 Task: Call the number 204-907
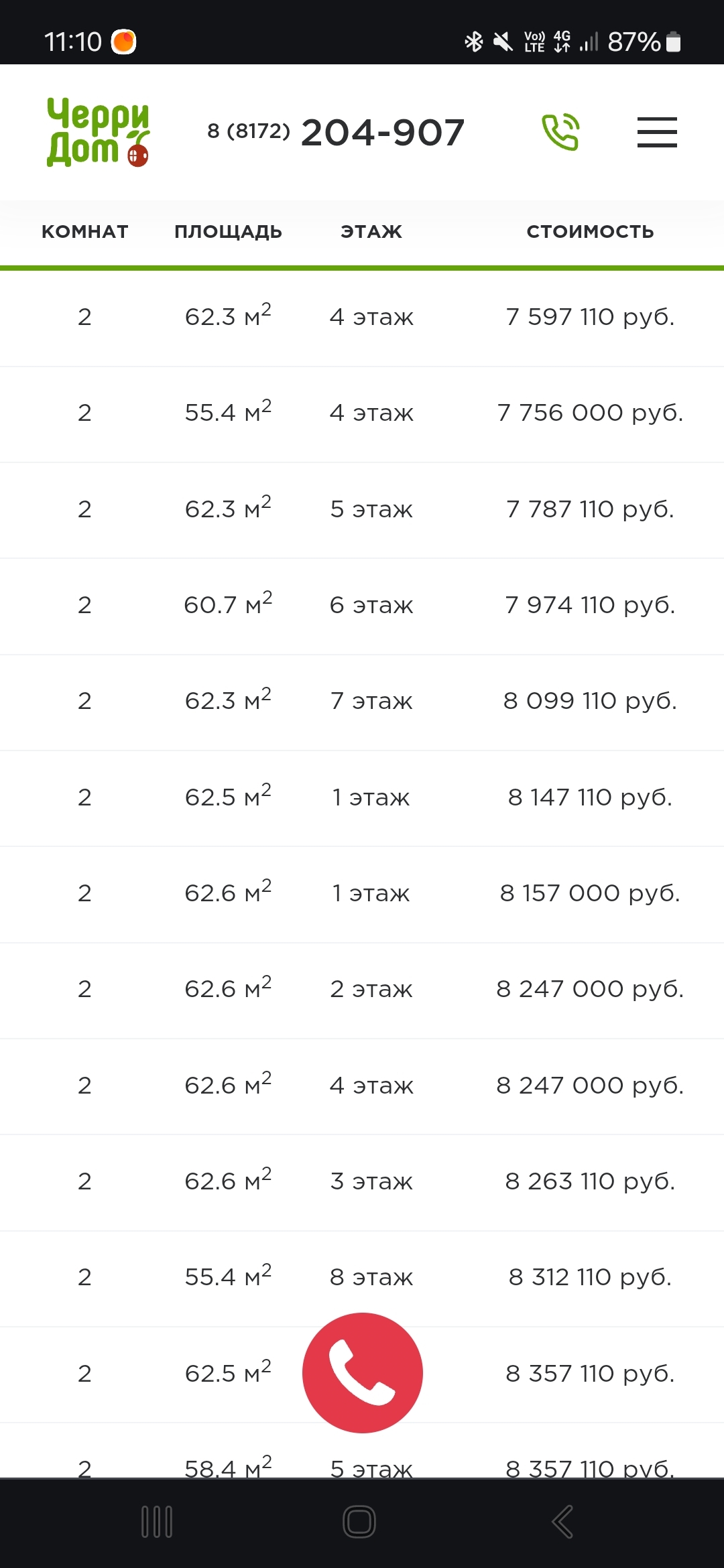click(x=382, y=133)
